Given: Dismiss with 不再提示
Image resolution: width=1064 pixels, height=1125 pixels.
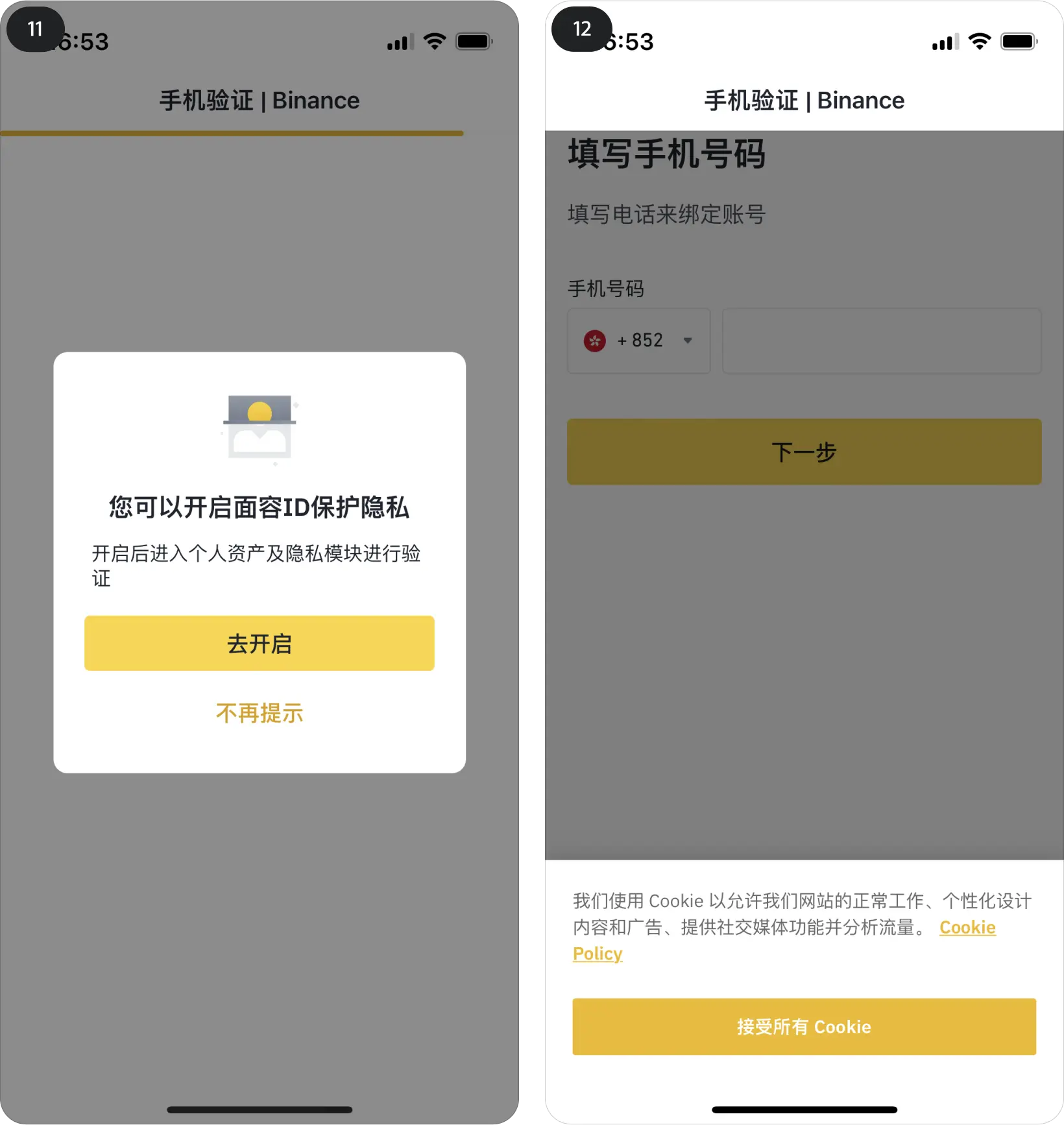Looking at the screenshot, I should (259, 713).
